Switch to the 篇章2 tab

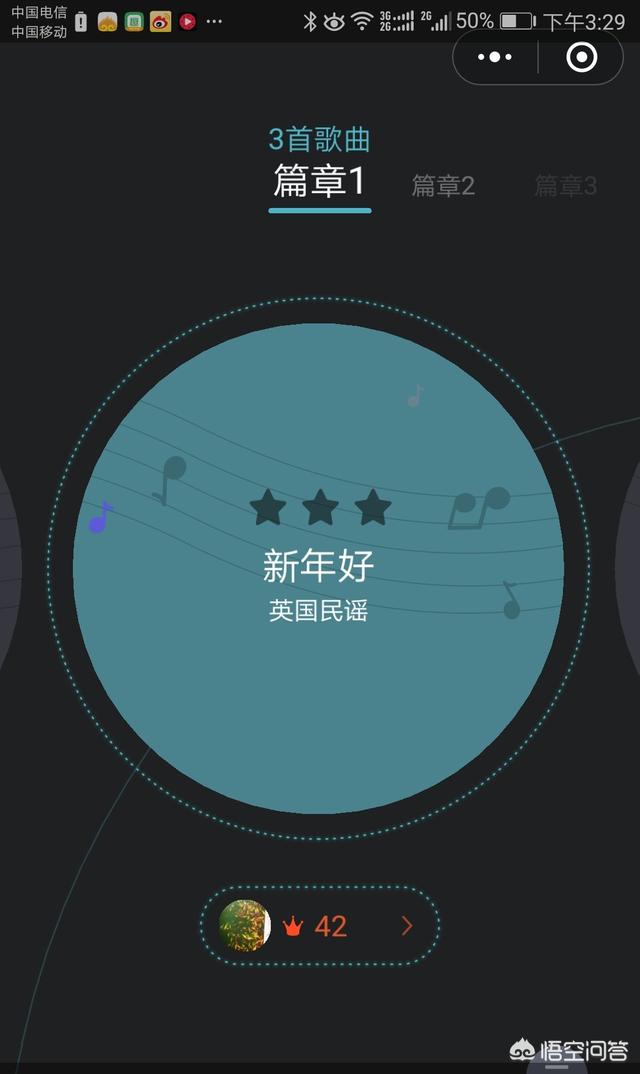coord(443,186)
